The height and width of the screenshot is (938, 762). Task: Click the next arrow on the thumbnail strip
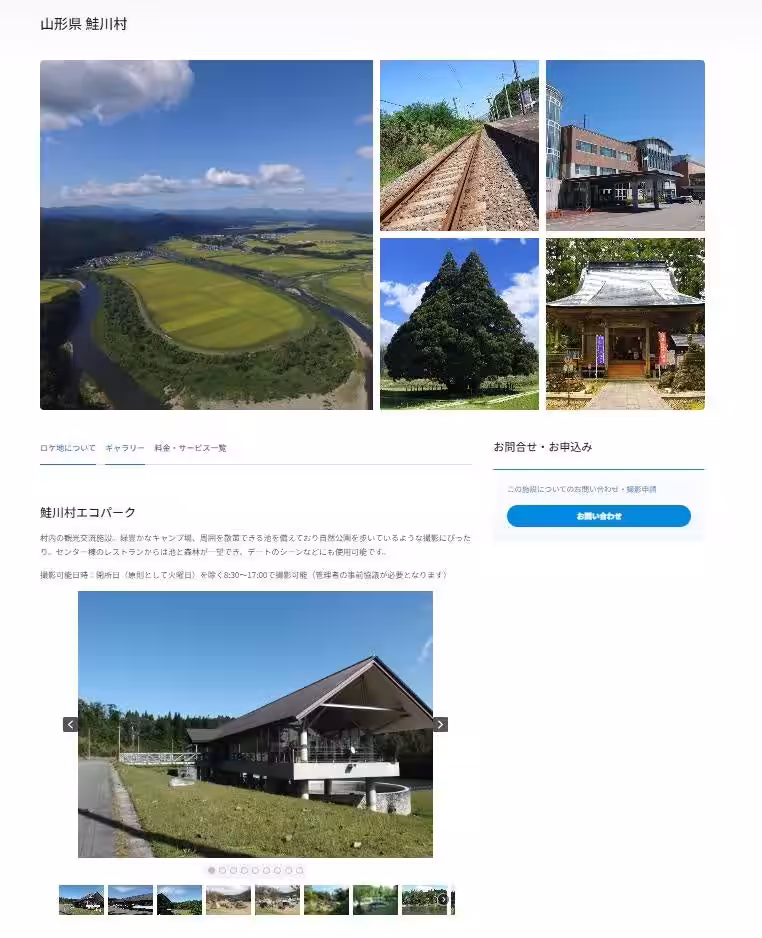[x=443, y=901]
